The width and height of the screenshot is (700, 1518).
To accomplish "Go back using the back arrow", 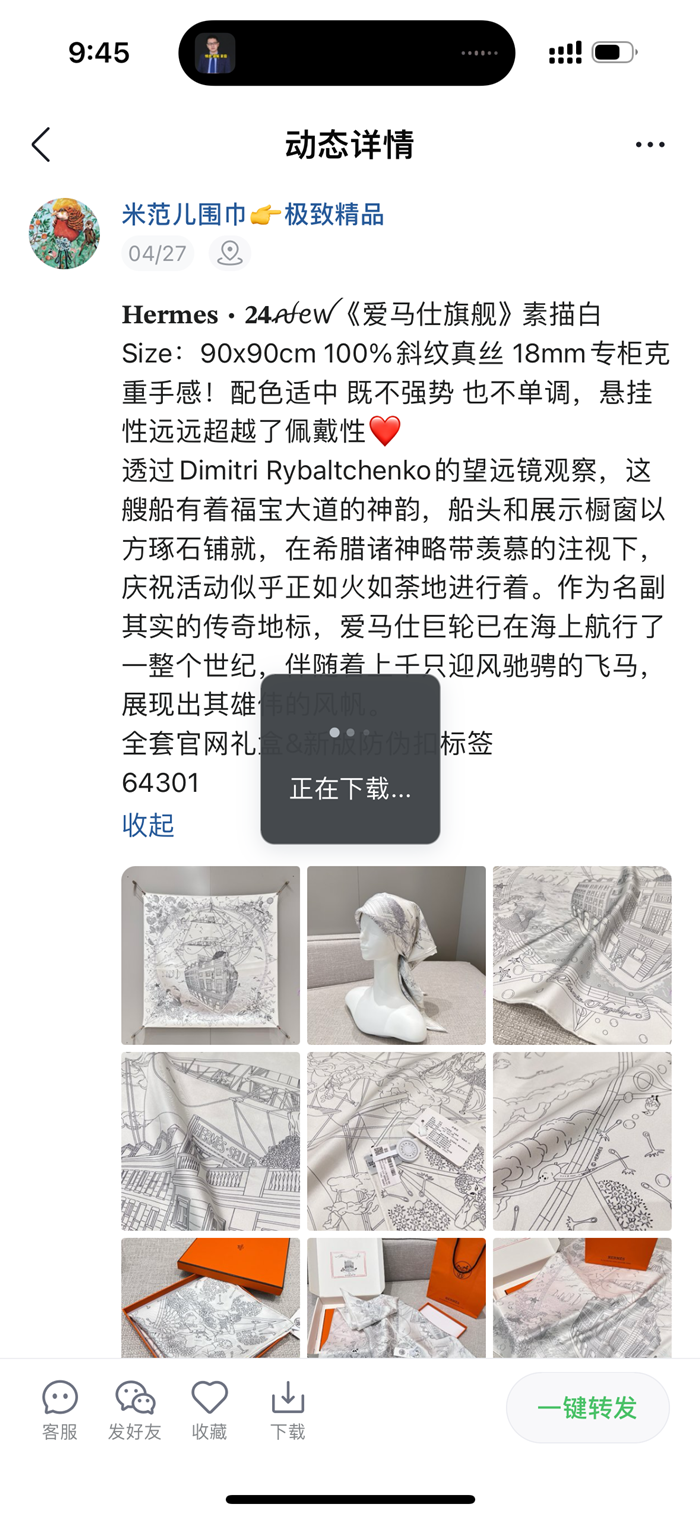I will point(41,145).
